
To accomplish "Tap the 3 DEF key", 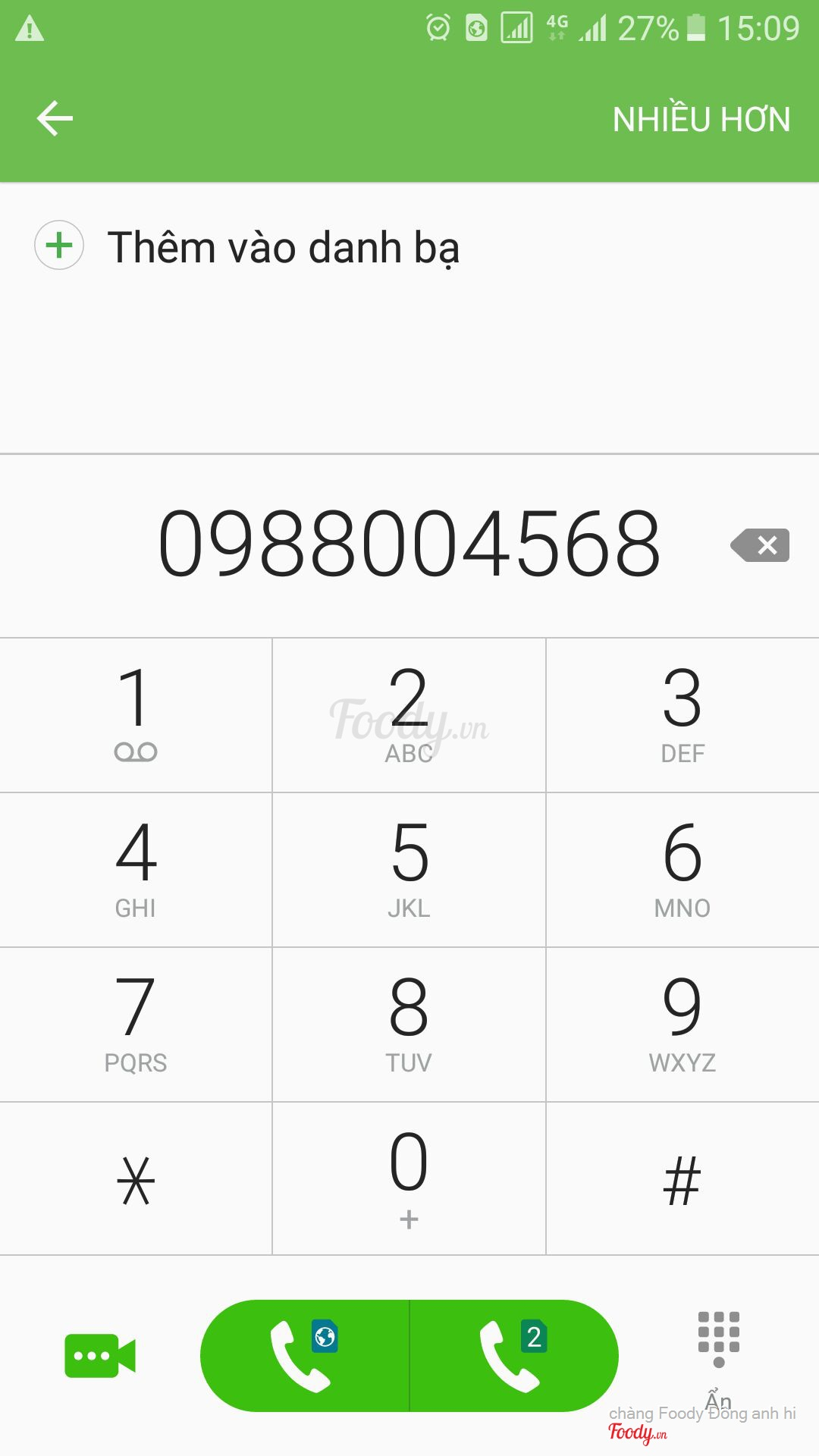I will [x=682, y=715].
